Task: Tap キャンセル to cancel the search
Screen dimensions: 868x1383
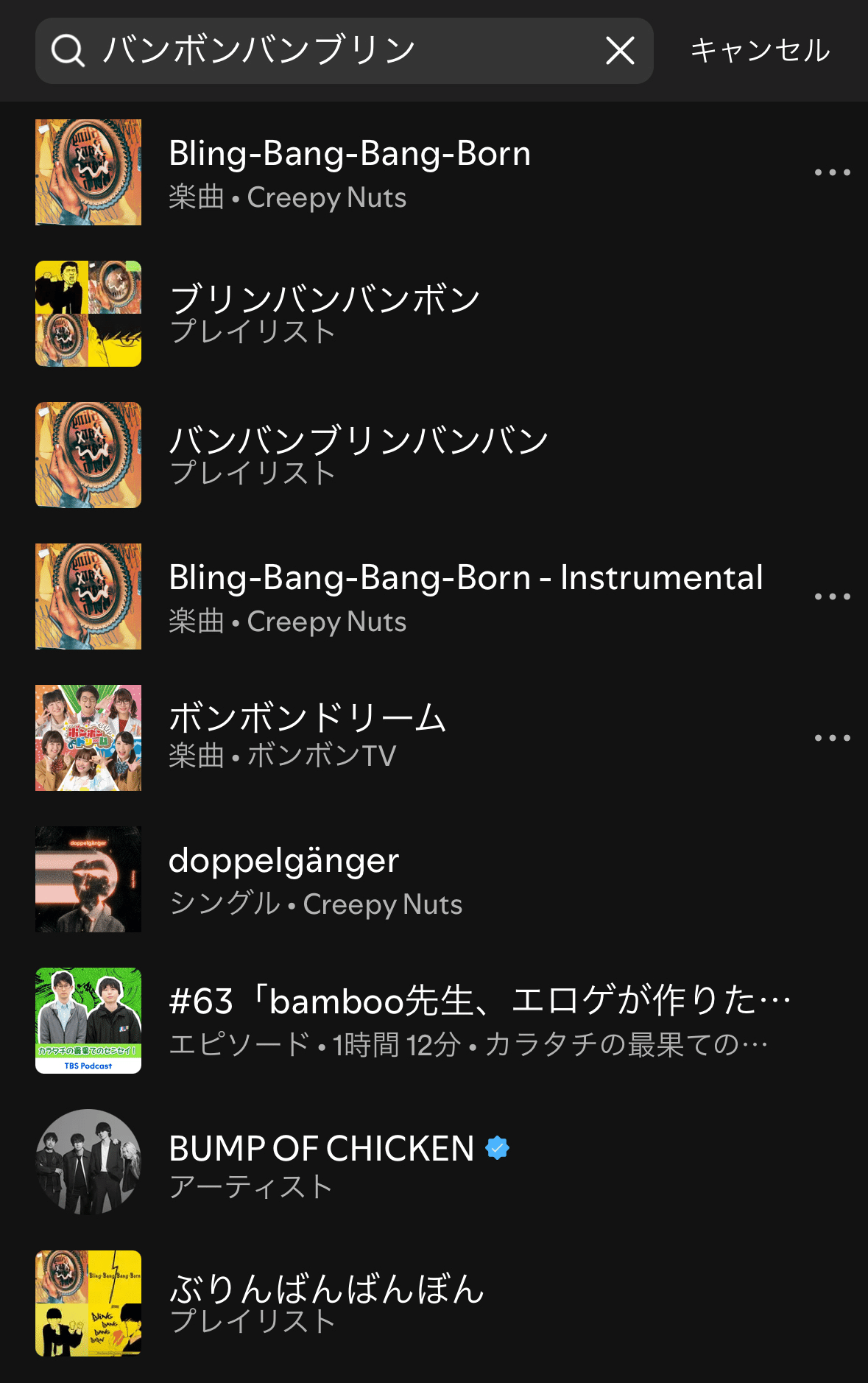Action: pyautogui.click(x=760, y=51)
